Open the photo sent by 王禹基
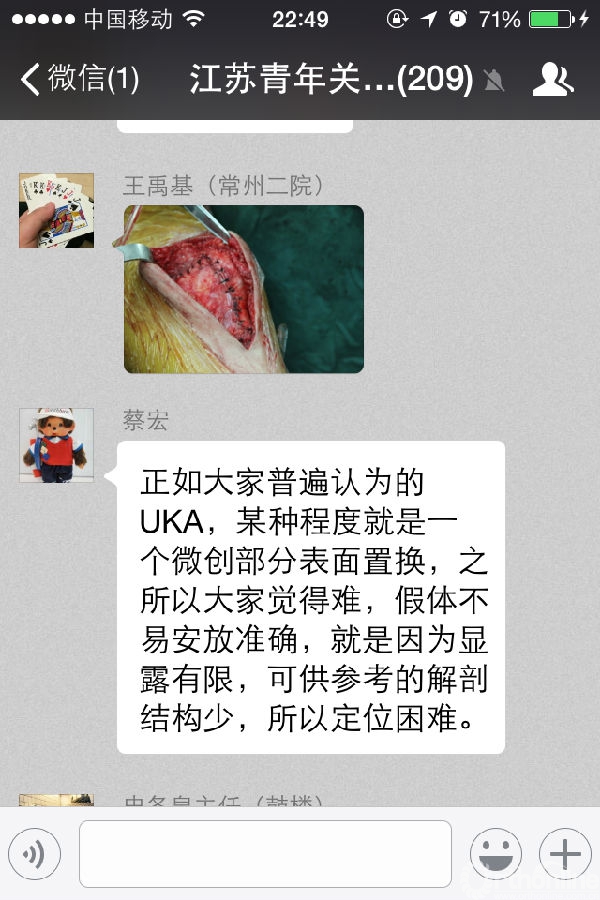This screenshot has width=600, height=900. point(243,289)
